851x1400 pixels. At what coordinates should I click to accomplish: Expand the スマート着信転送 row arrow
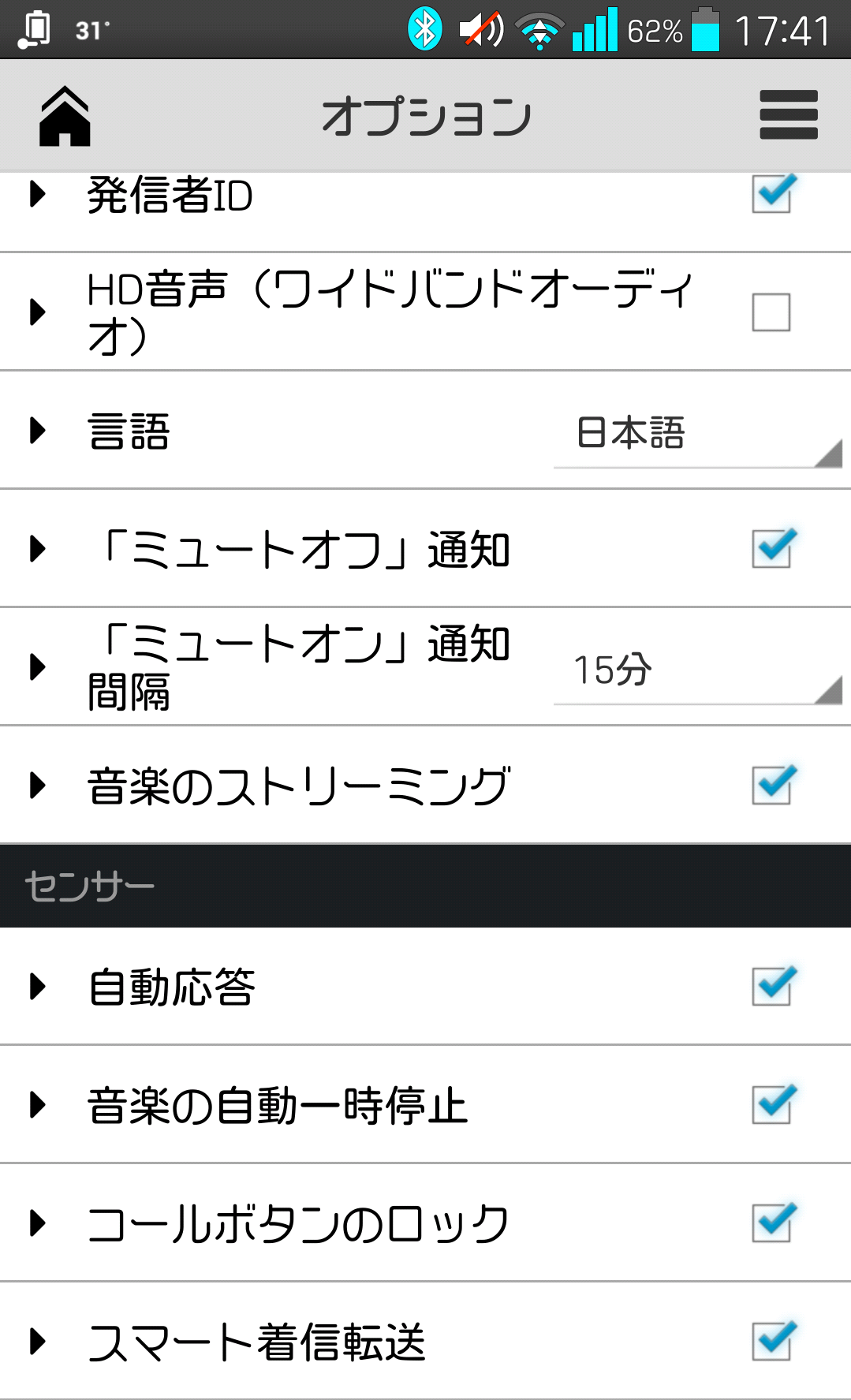(x=37, y=1341)
